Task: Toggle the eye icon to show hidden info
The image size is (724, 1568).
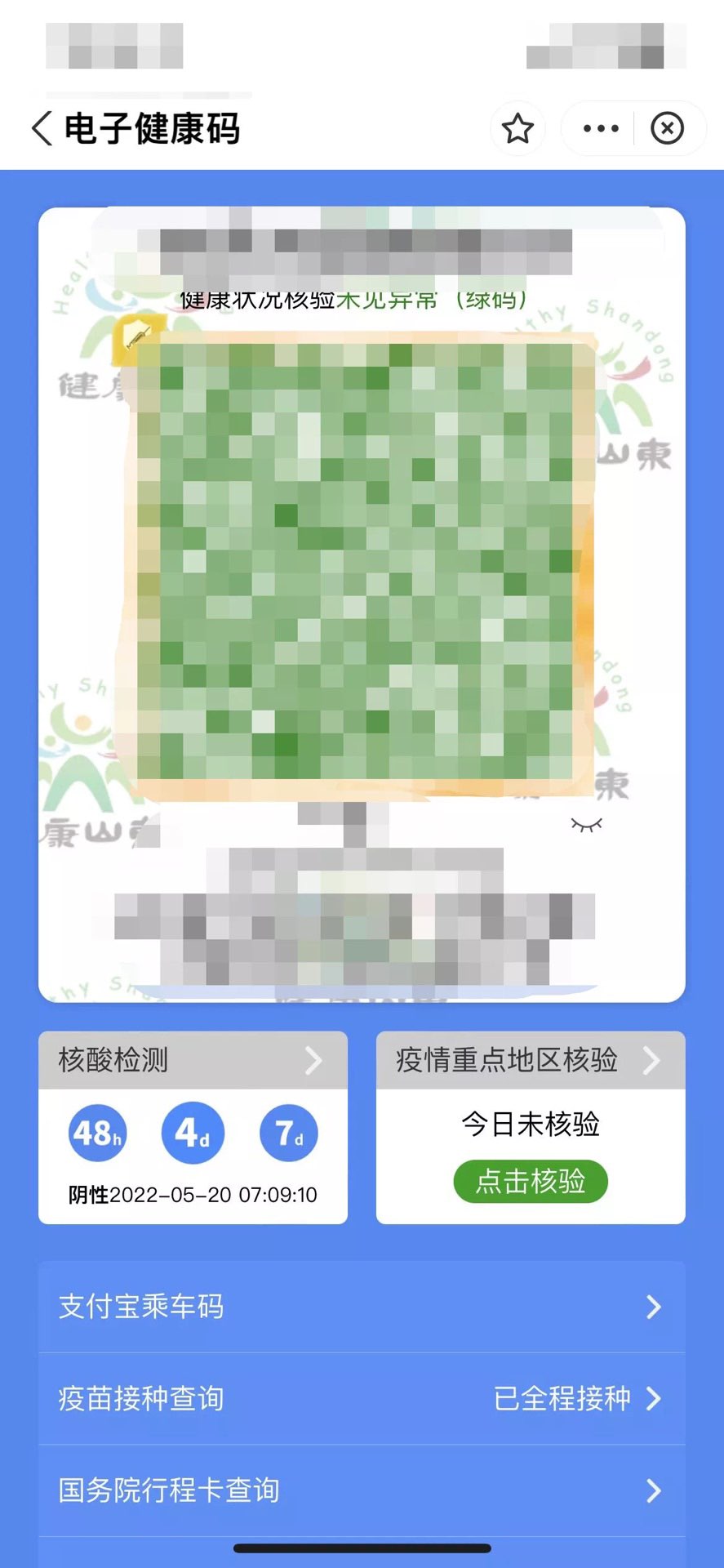Action: click(586, 826)
